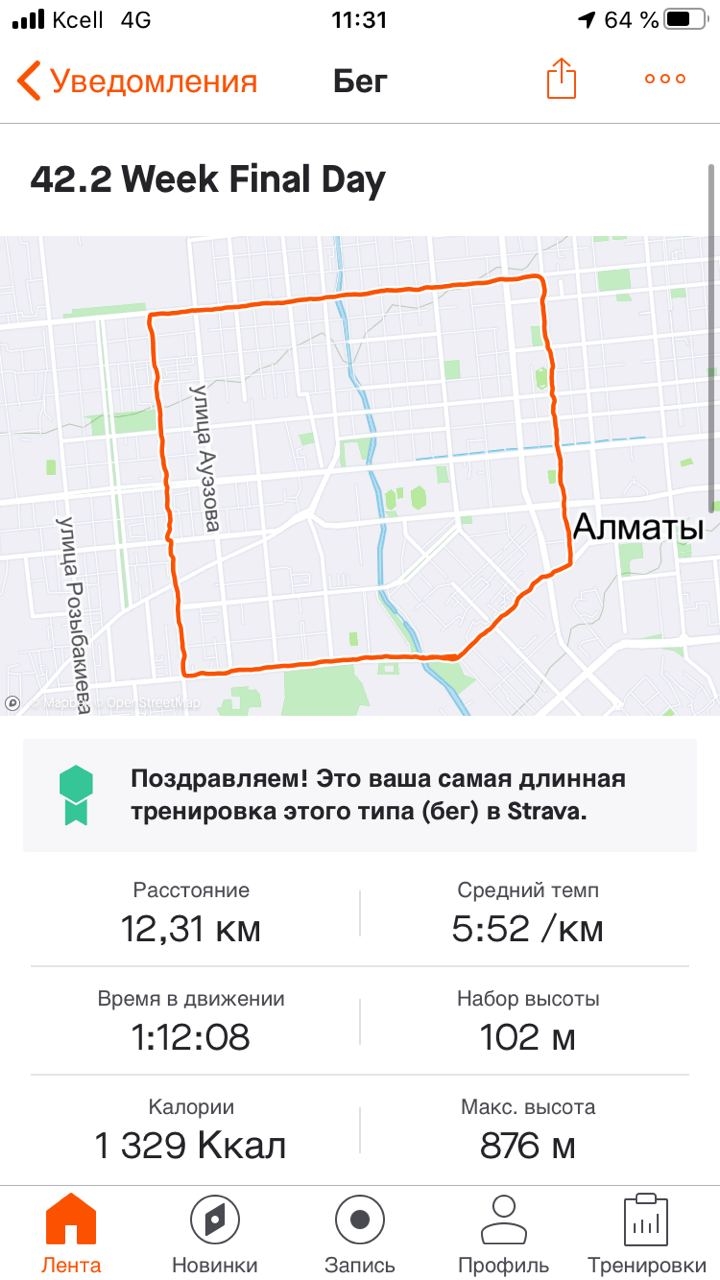The height and width of the screenshot is (1280, 720).
Task: Open the Запись recording tab
Action: [x=360, y=1232]
